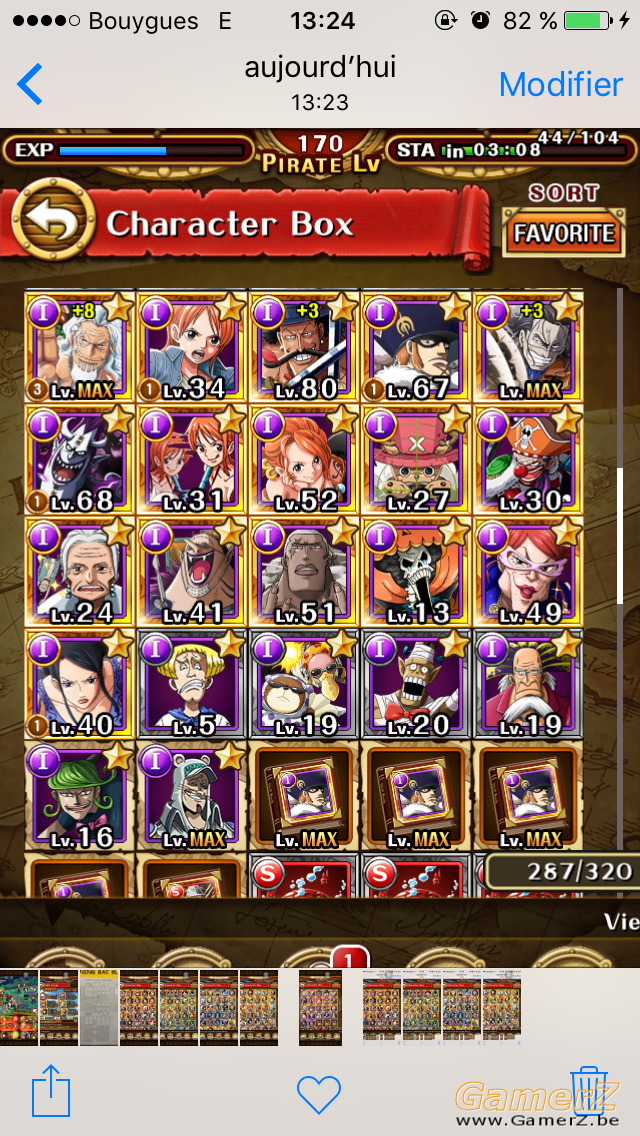Open the first thumbnail in the photo strip
640x1136 pixels.
point(19,1008)
